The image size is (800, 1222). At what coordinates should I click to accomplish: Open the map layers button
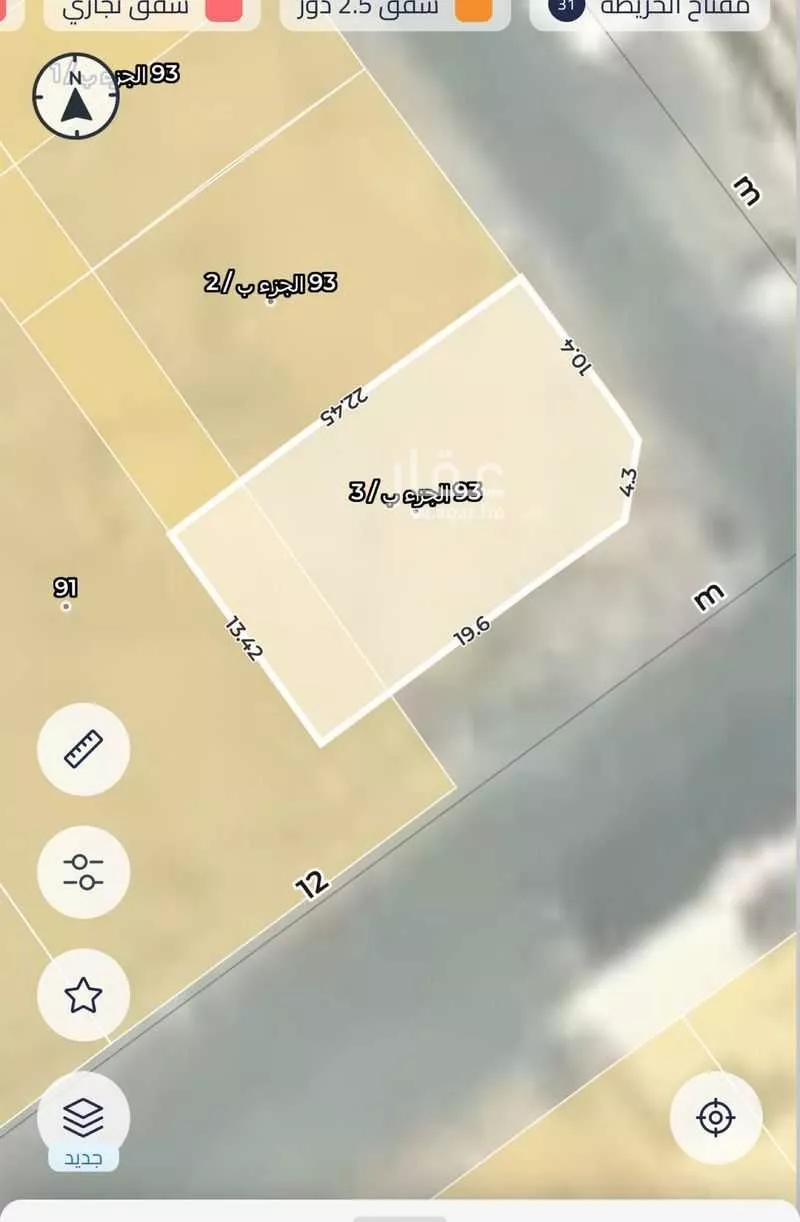84,1117
